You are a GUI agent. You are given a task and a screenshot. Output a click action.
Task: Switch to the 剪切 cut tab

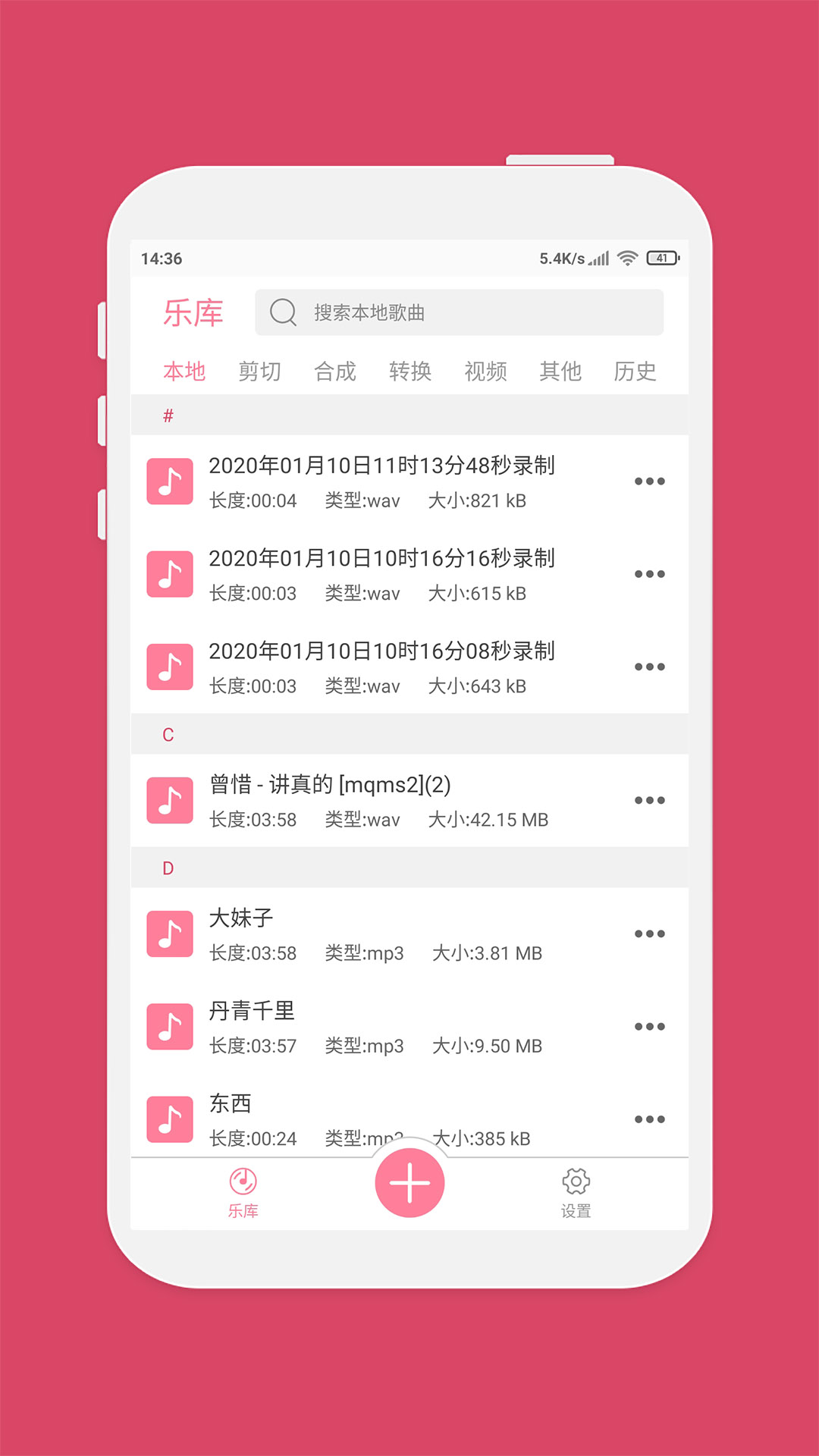click(x=259, y=371)
